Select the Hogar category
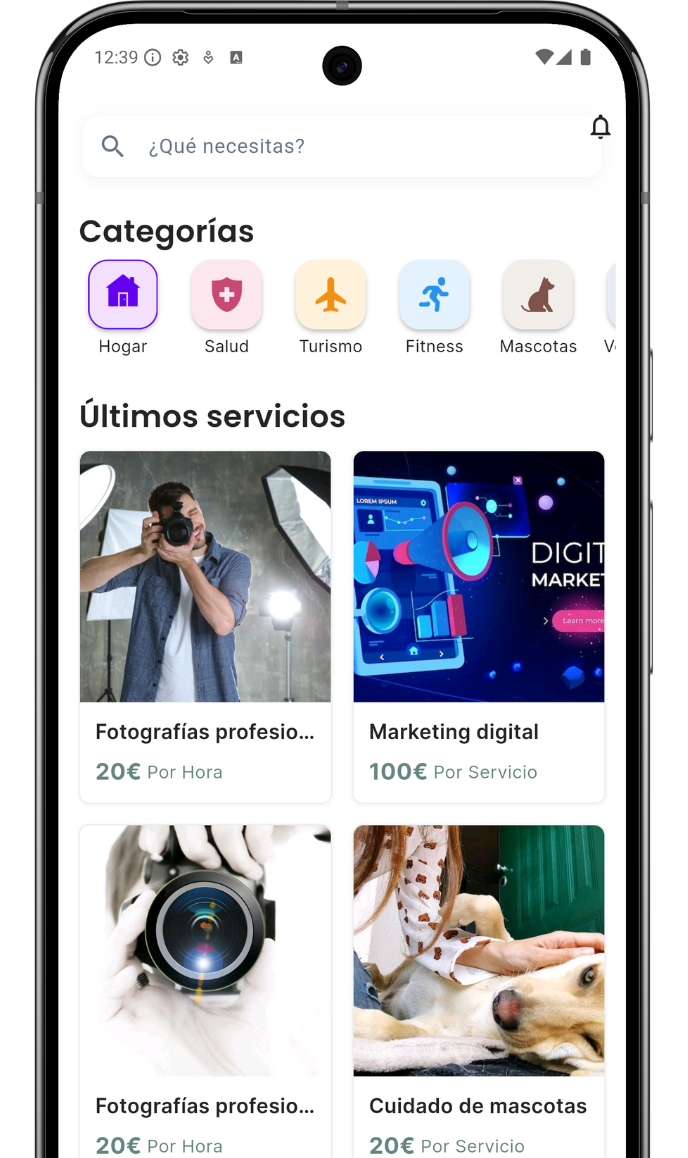The height and width of the screenshot is (1158, 688). click(x=123, y=295)
